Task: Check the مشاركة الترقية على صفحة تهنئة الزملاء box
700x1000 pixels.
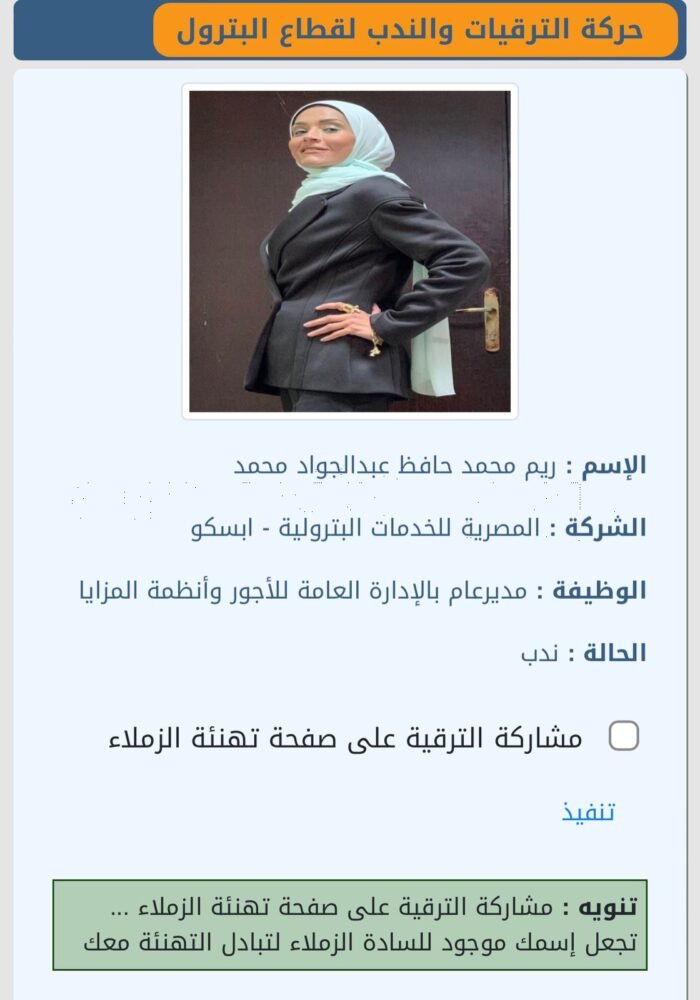Action: point(624,737)
